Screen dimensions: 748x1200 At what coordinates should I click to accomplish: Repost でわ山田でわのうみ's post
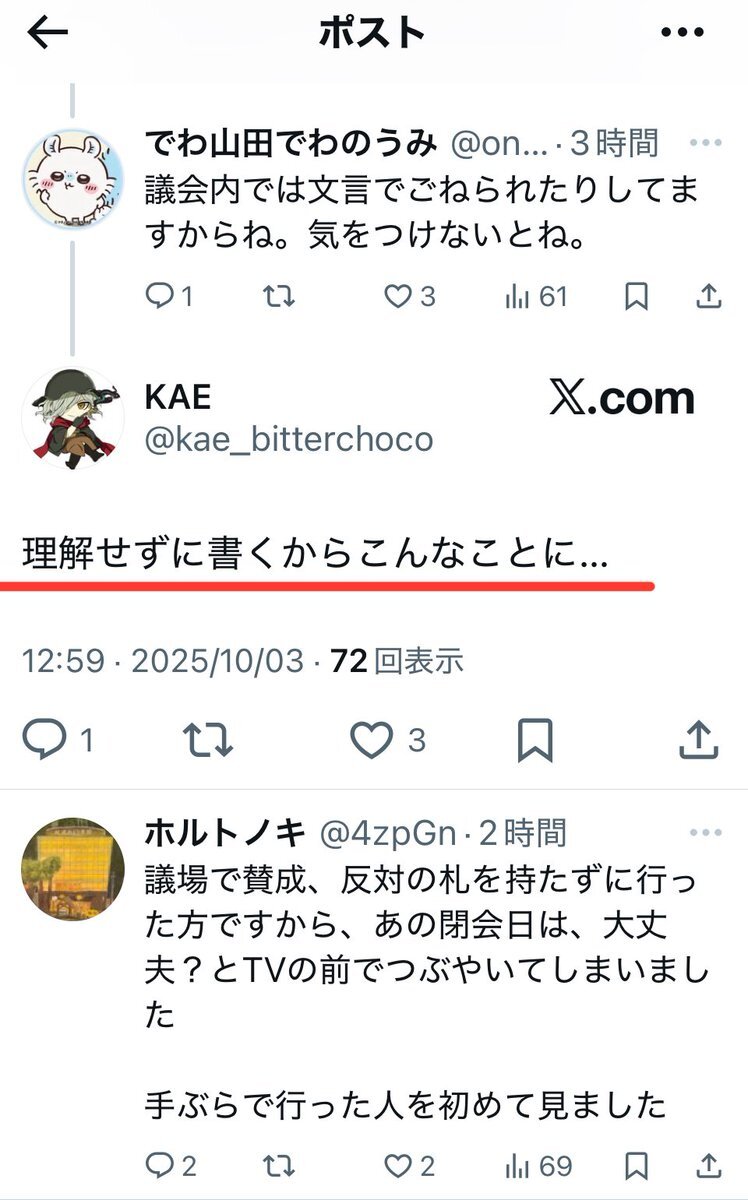click(278, 296)
